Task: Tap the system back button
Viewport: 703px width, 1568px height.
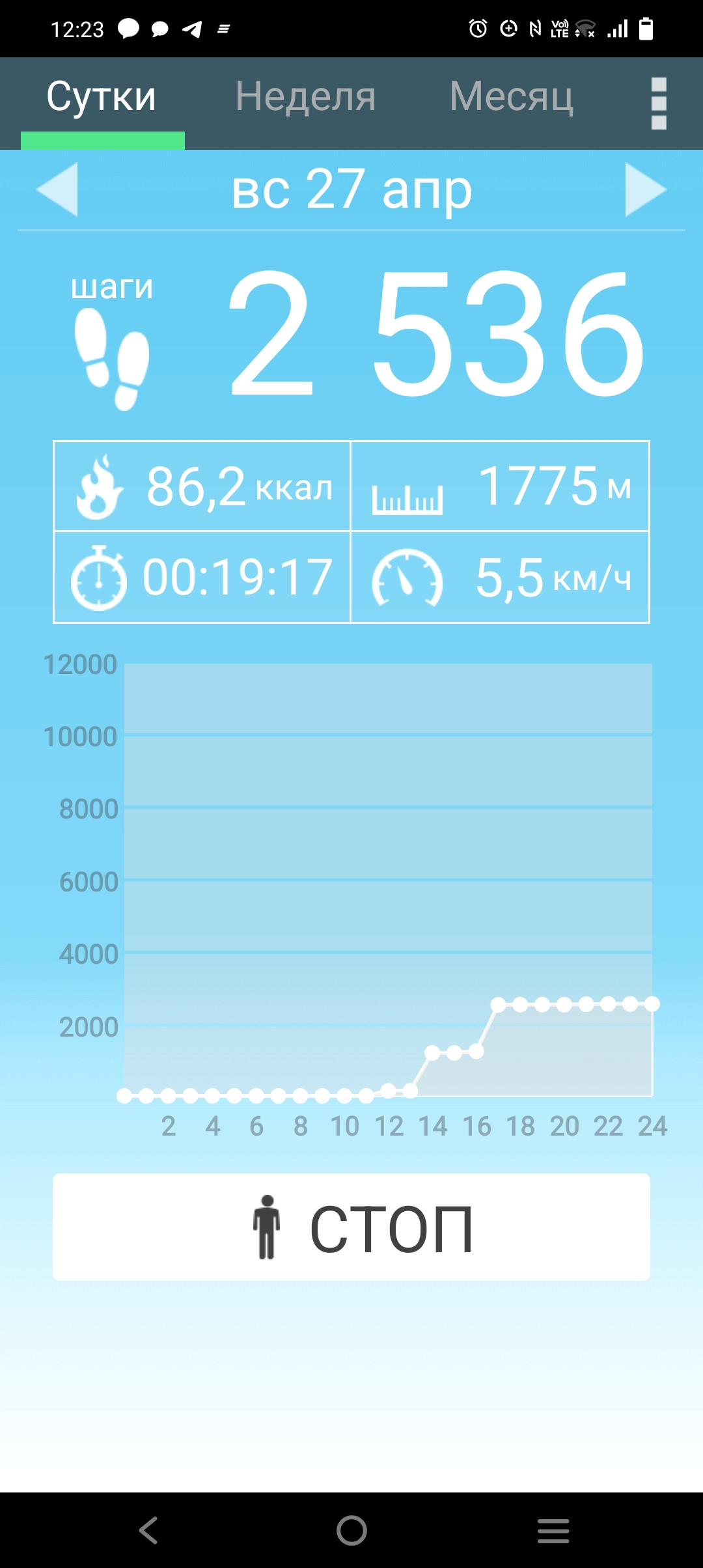Action: 148,1530
